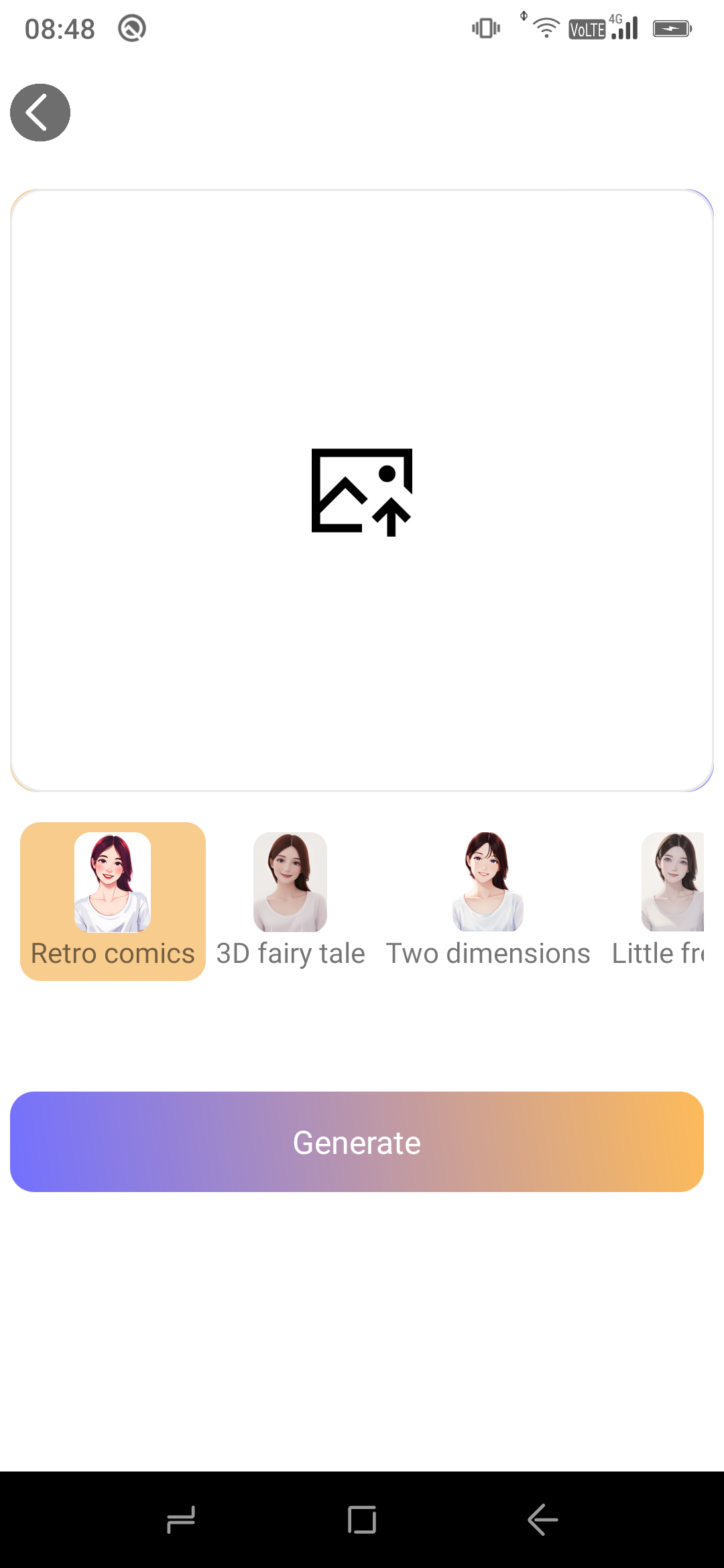Image resolution: width=724 pixels, height=1568 pixels.
Task: Tap the Generate button
Action: 357,1142
